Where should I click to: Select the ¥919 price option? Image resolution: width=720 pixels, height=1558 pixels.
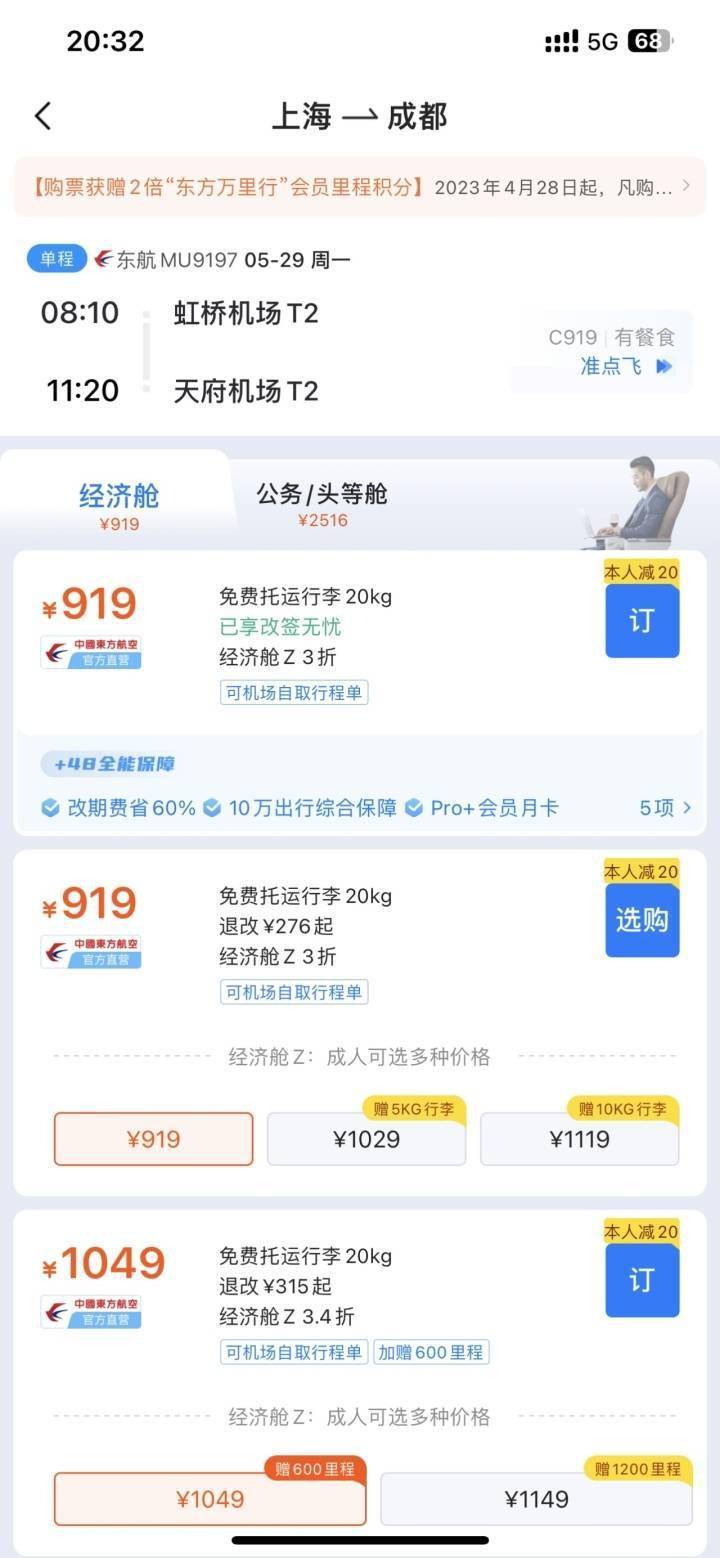(153, 1139)
